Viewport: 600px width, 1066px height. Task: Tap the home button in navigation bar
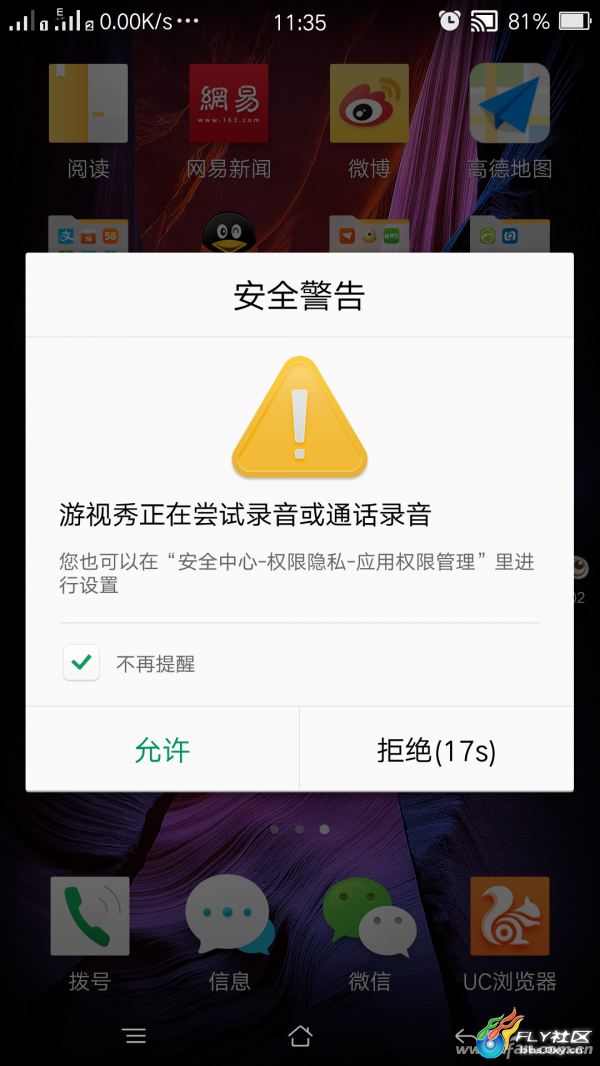[300, 1035]
